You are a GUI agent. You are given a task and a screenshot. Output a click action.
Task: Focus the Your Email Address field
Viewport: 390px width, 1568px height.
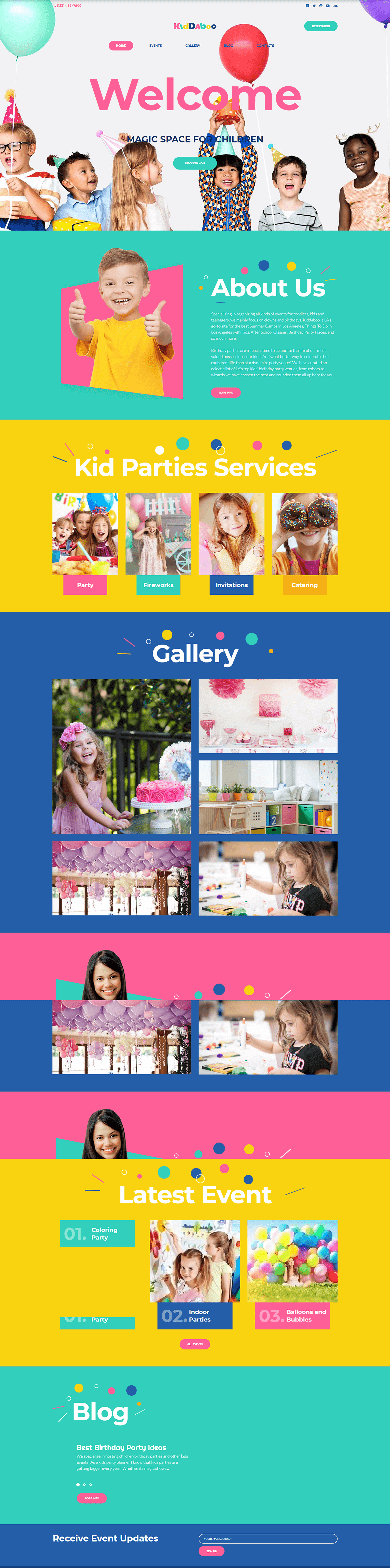pos(268,1539)
